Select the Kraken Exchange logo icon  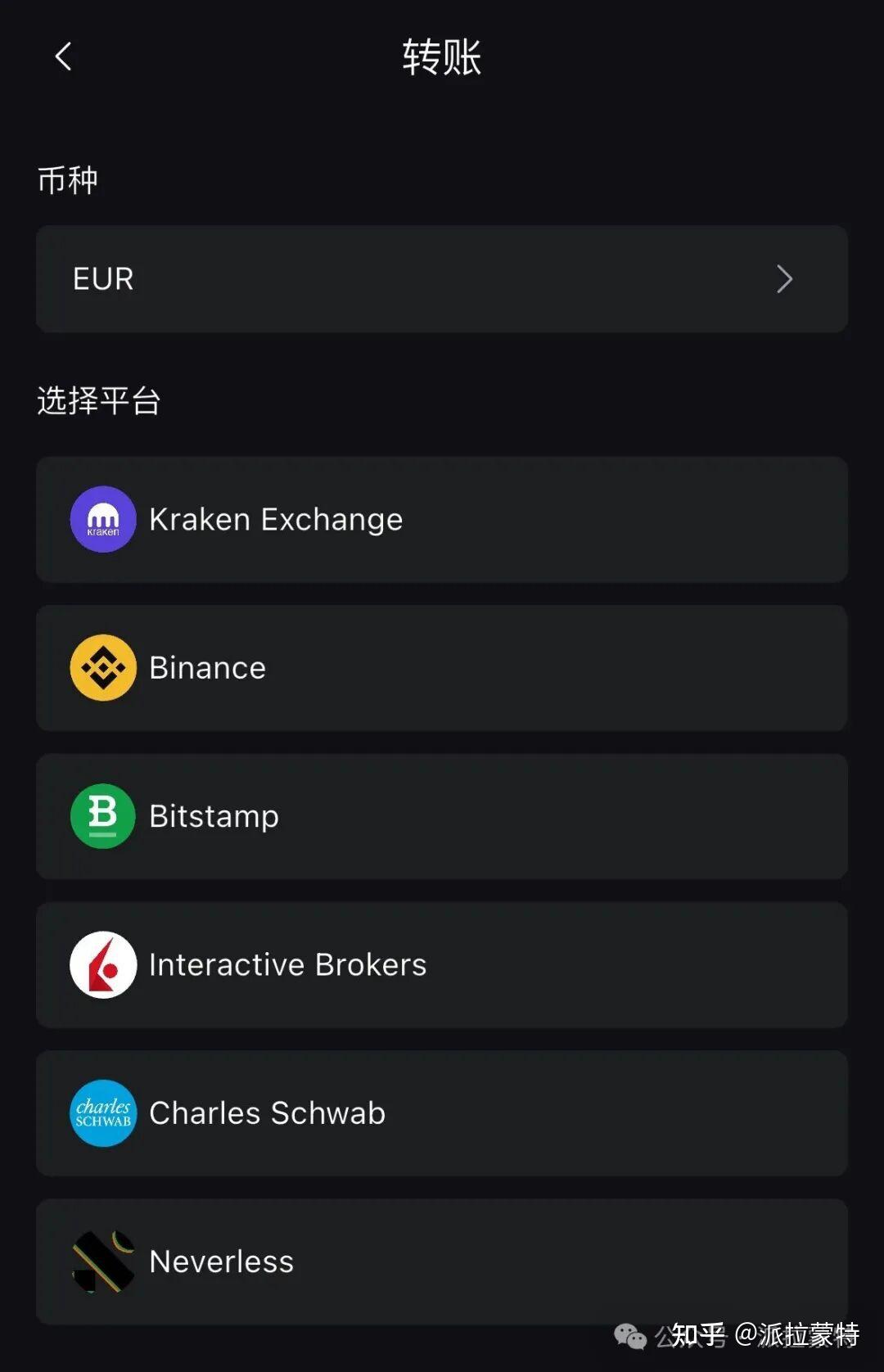pyautogui.click(x=102, y=519)
